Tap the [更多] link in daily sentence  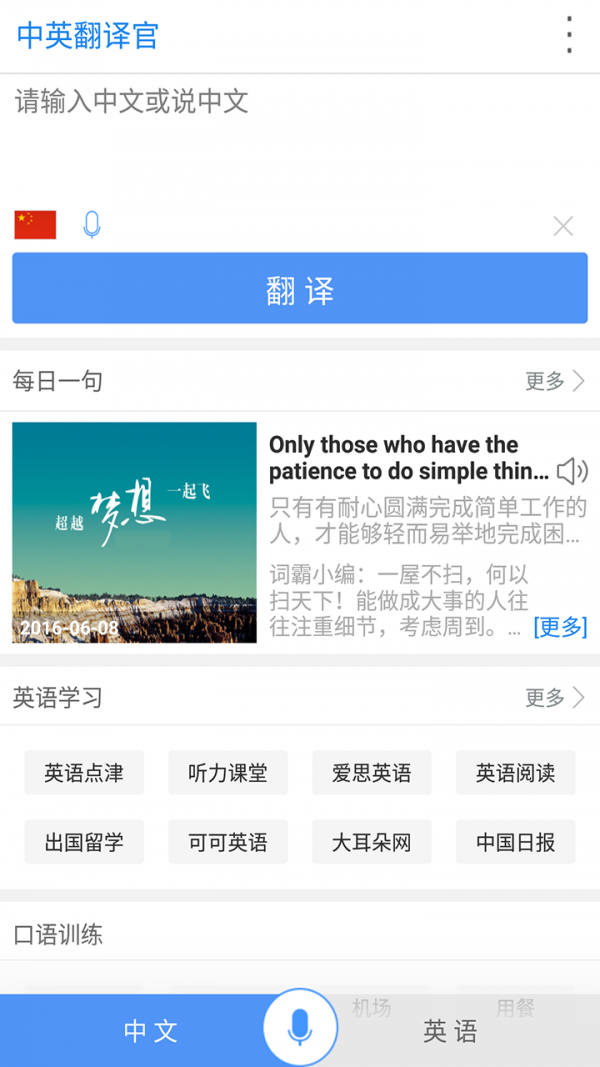pos(560,627)
